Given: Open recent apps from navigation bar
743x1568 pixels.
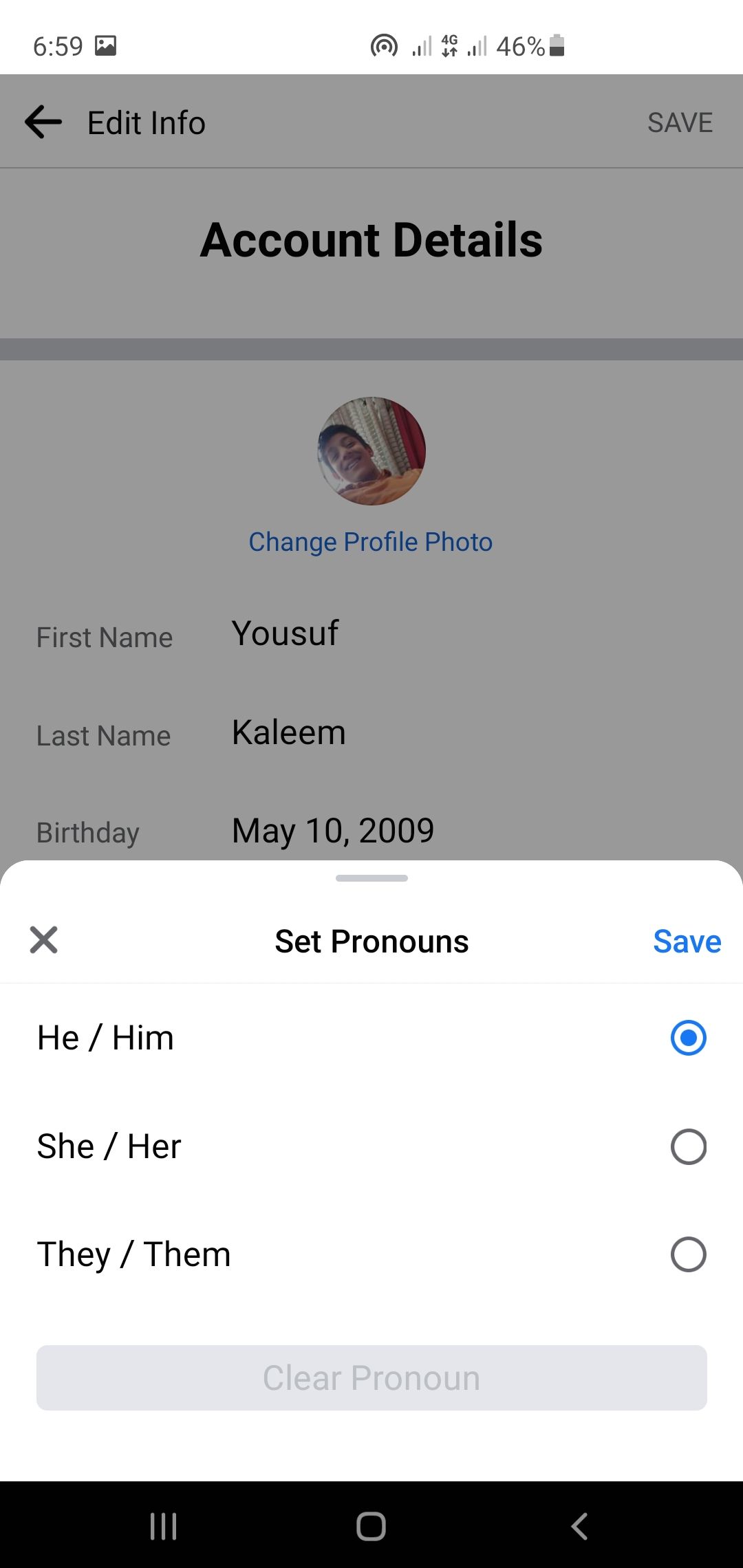Looking at the screenshot, I should coord(164,1526).
